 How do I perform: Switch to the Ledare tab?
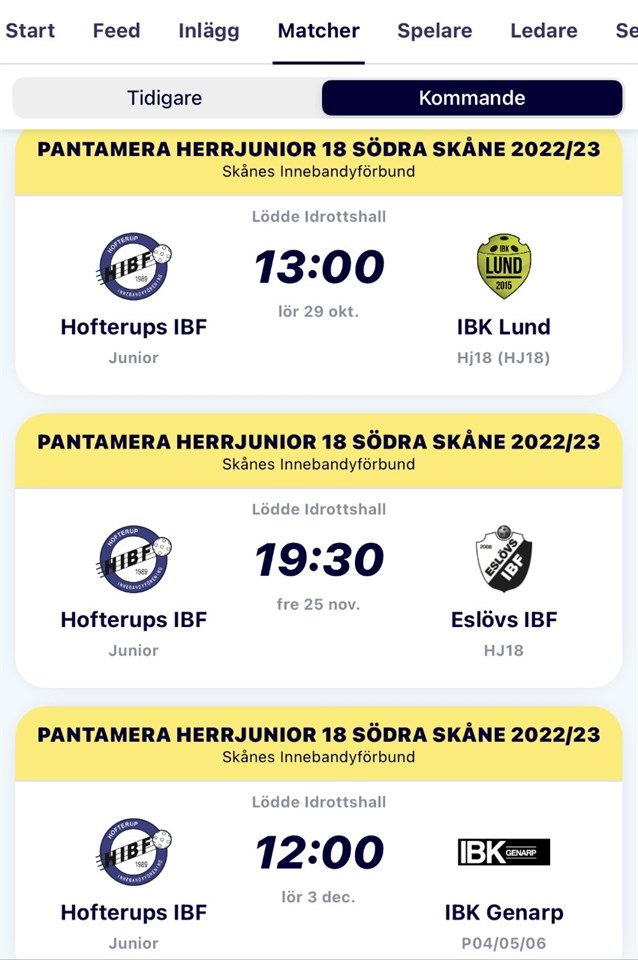pos(543,30)
